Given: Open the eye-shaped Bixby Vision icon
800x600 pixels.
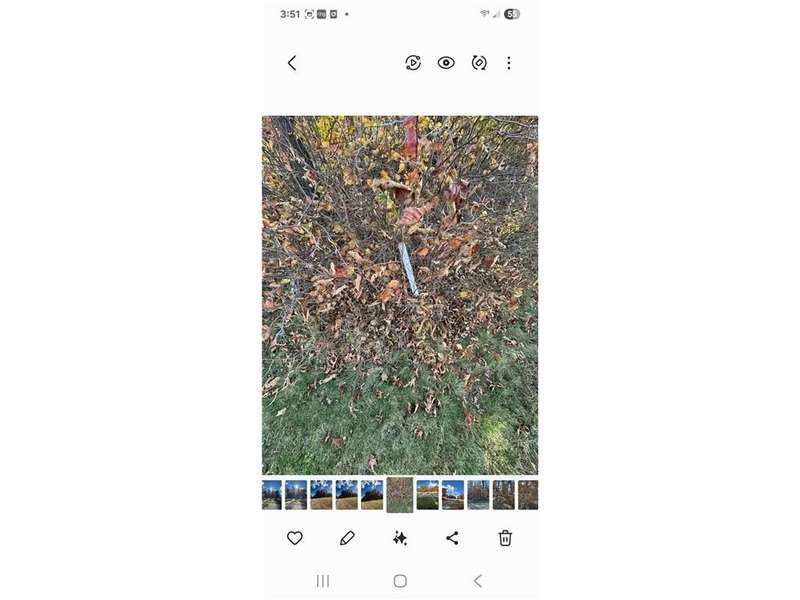Looking at the screenshot, I should pos(446,63).
